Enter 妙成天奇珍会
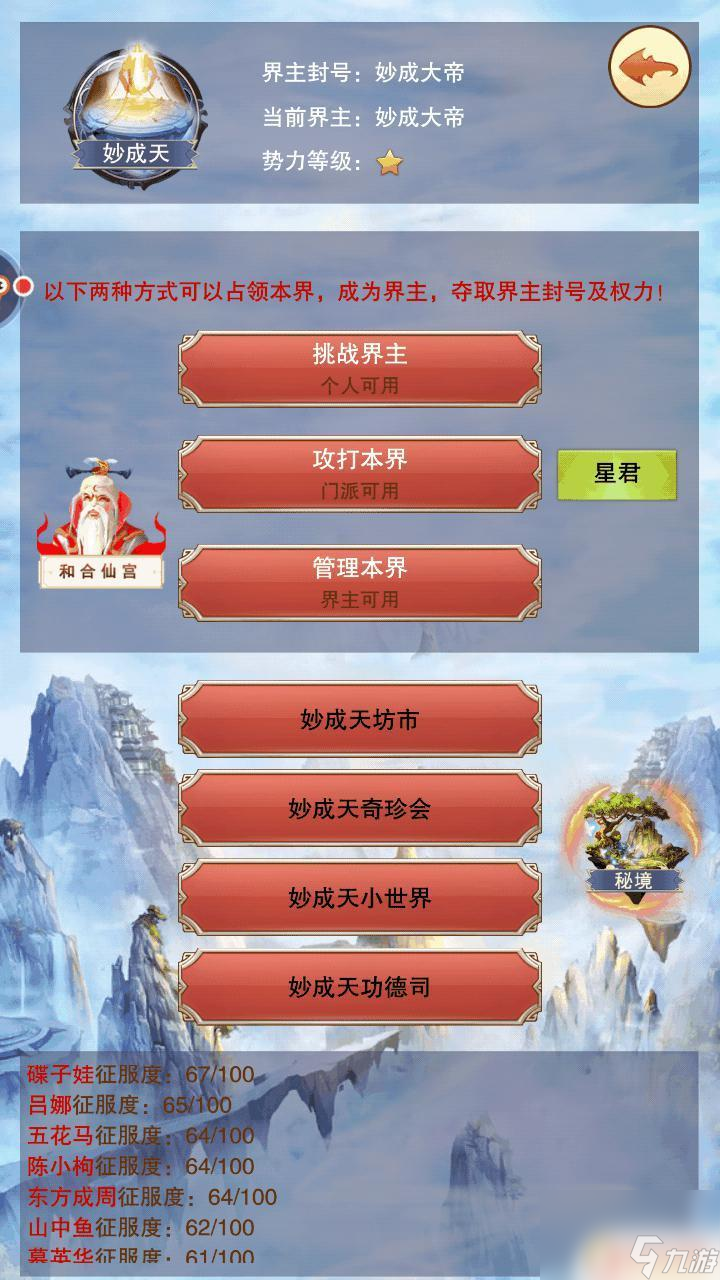 360,808
